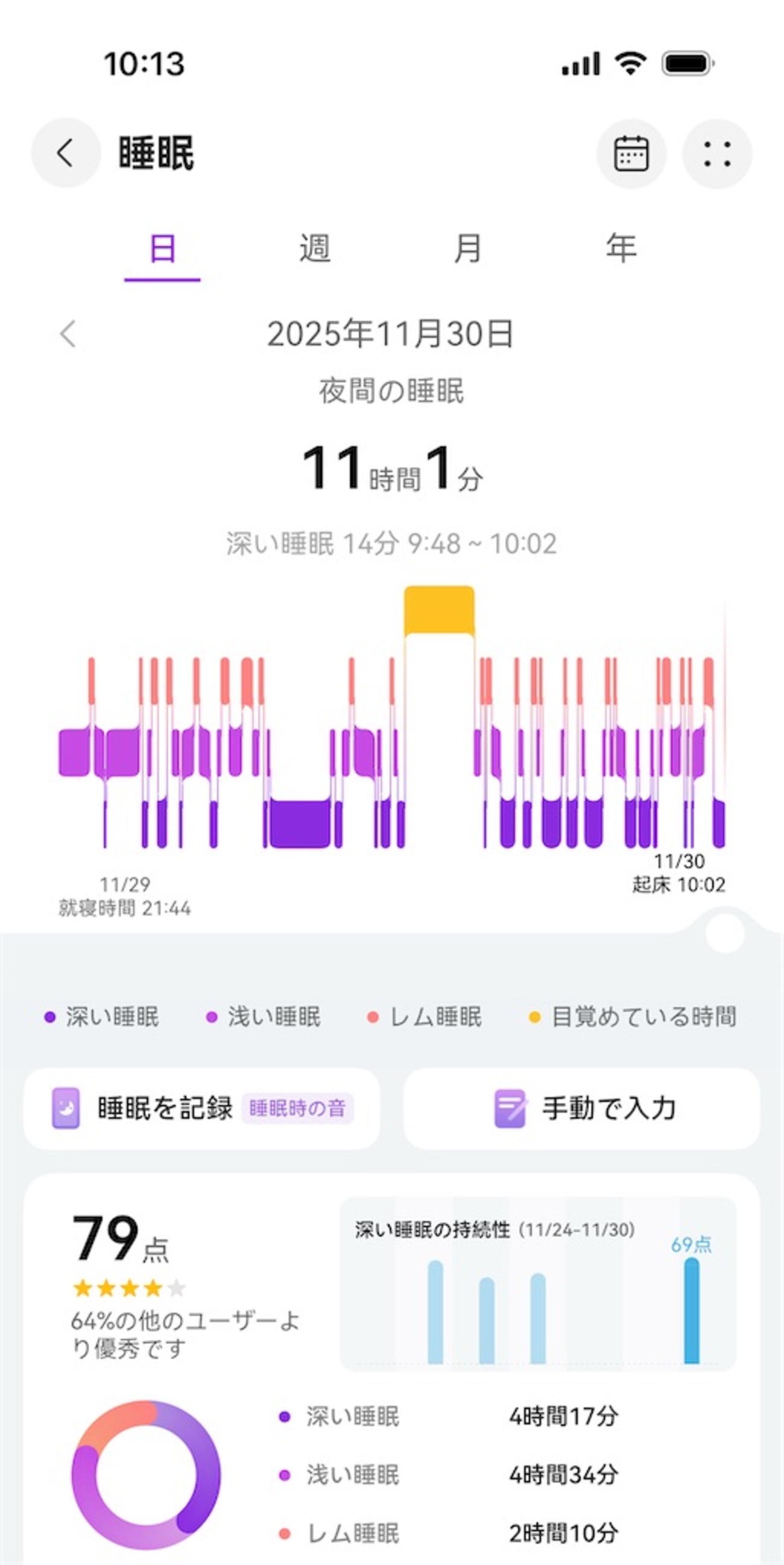The width and height of the screenshot is (784, 1565).
Task: Open 手動で入力 to add sleep manually
Action: (x=581, y=1108)
